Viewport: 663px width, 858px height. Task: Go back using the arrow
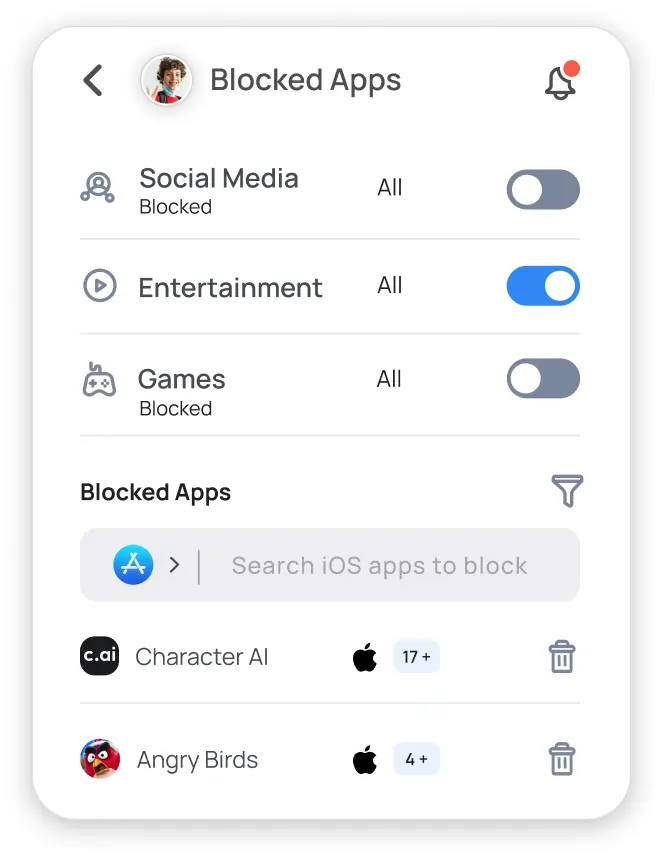click(93, 80)
